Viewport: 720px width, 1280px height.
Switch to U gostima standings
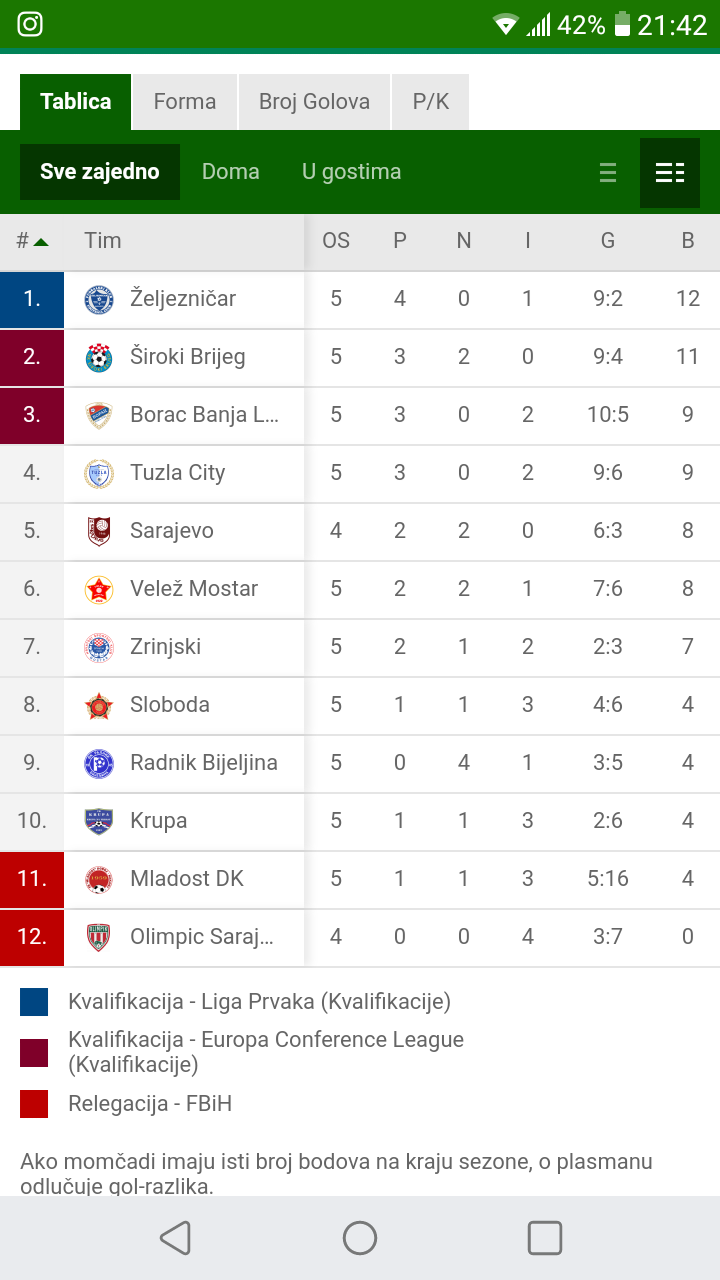click(x=352, y=172)
